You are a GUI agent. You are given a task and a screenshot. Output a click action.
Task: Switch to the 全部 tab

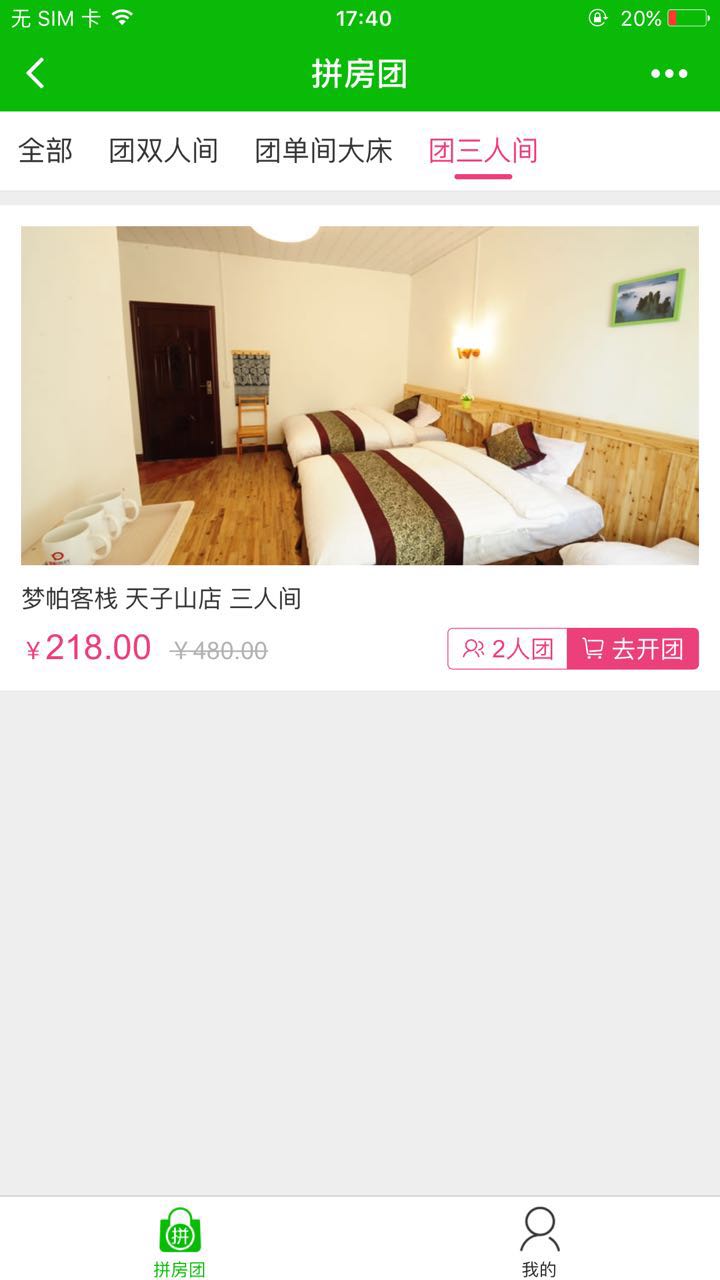(x=46, y=151)
